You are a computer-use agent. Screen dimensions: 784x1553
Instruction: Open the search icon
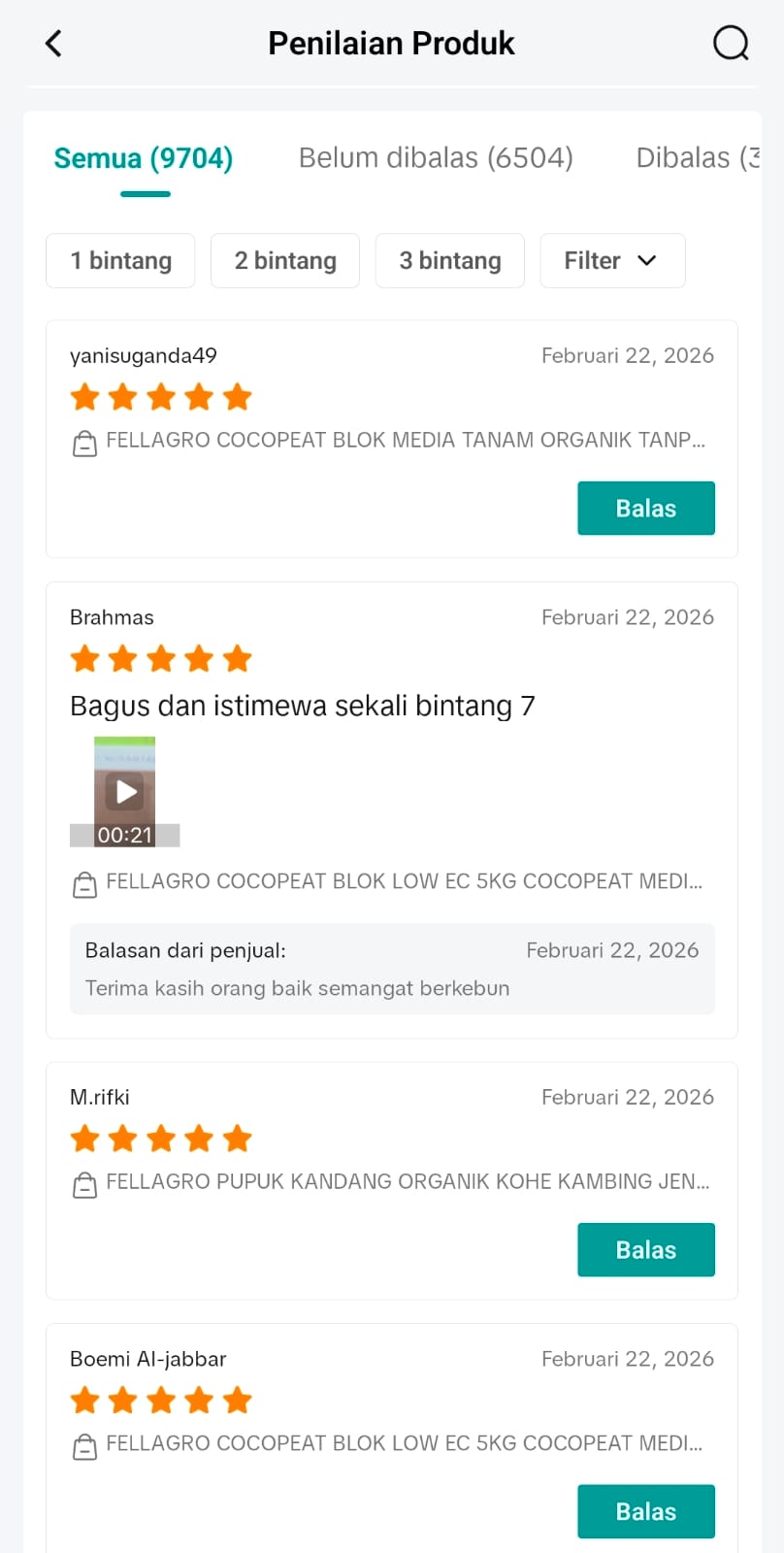[730, 44]
